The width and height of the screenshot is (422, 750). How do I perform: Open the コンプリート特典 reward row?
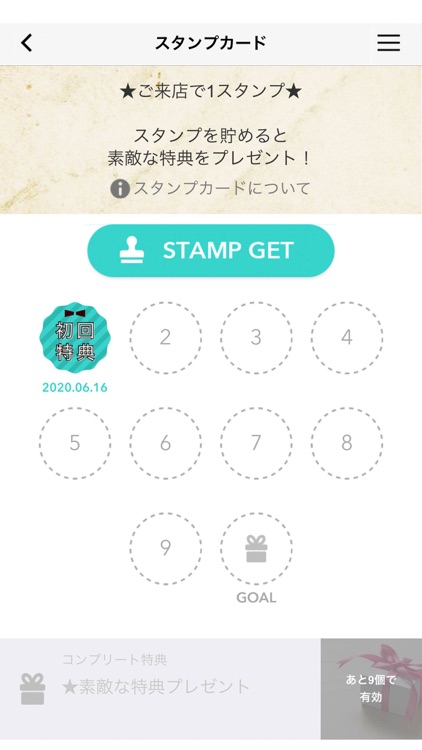[160, 689]
